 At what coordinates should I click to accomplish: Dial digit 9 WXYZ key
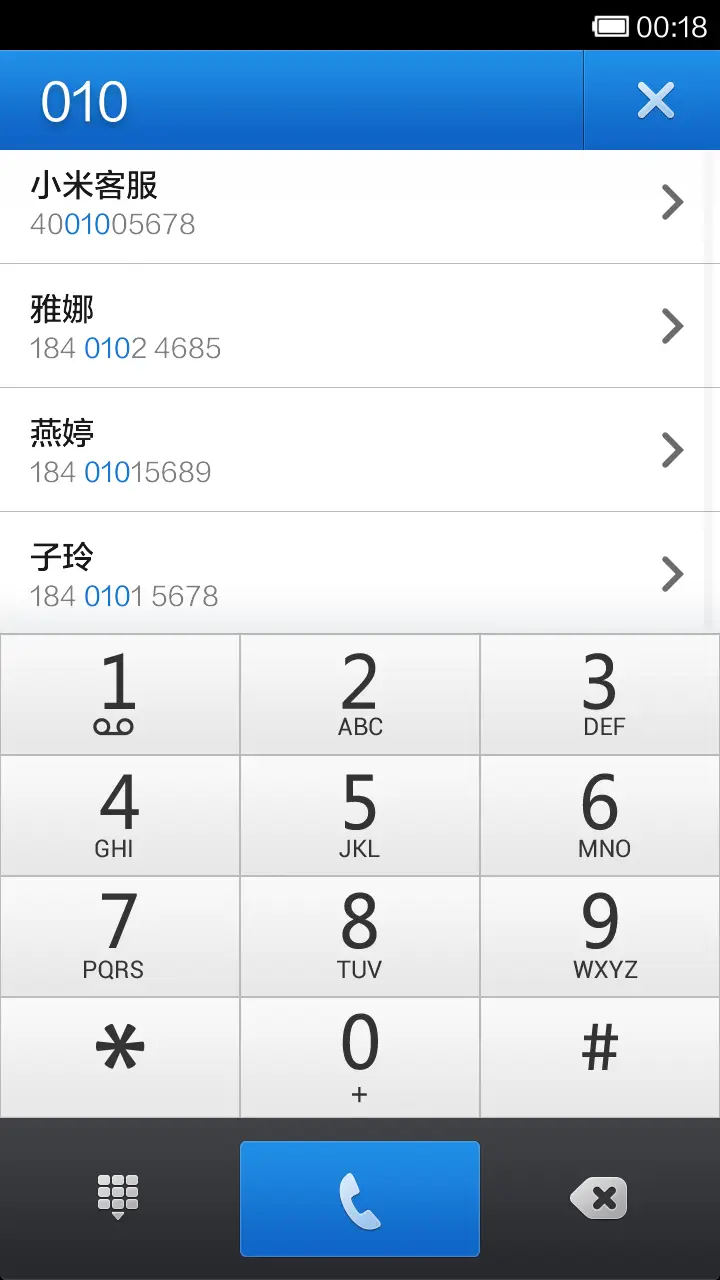pos(600,936)
